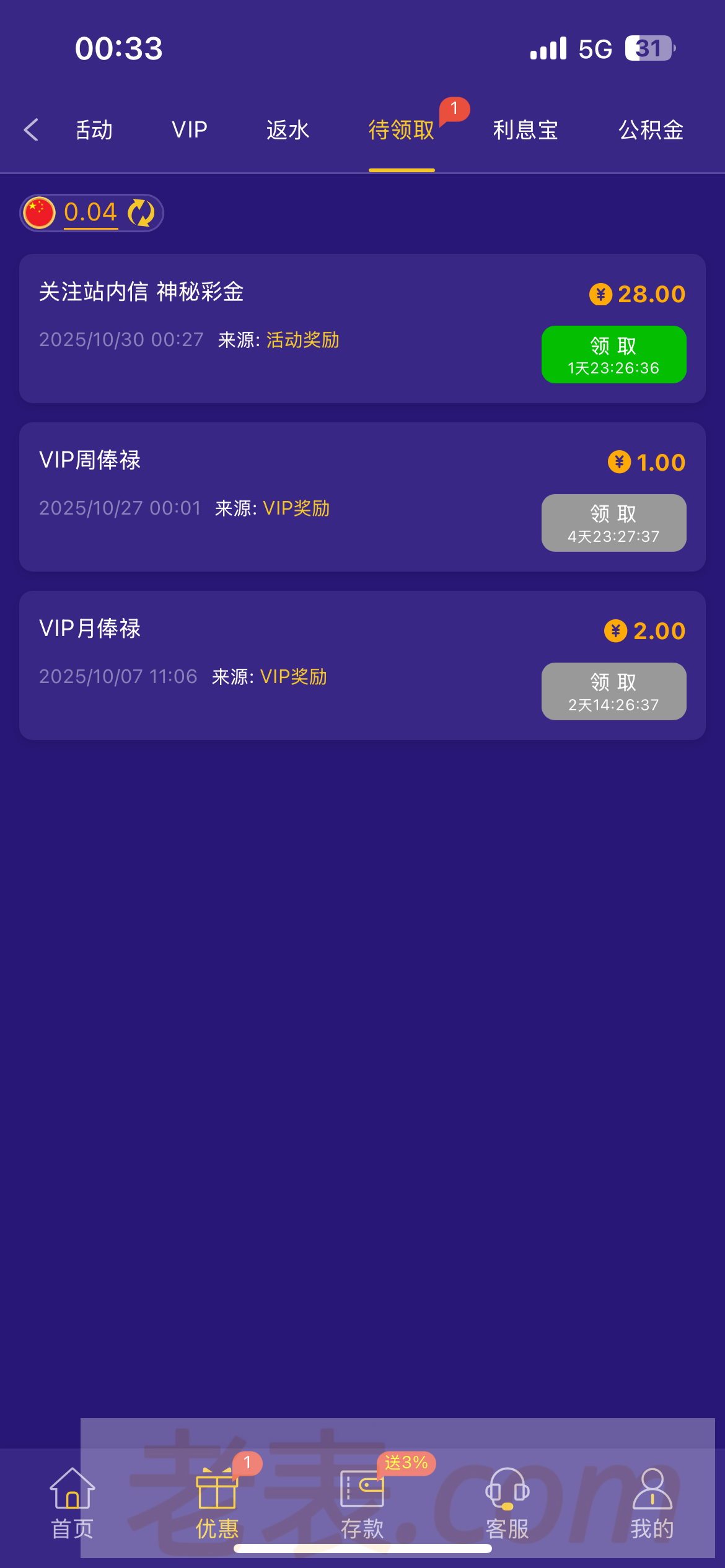Open 存款 in bottom navigation

(x=362, y=1504)
